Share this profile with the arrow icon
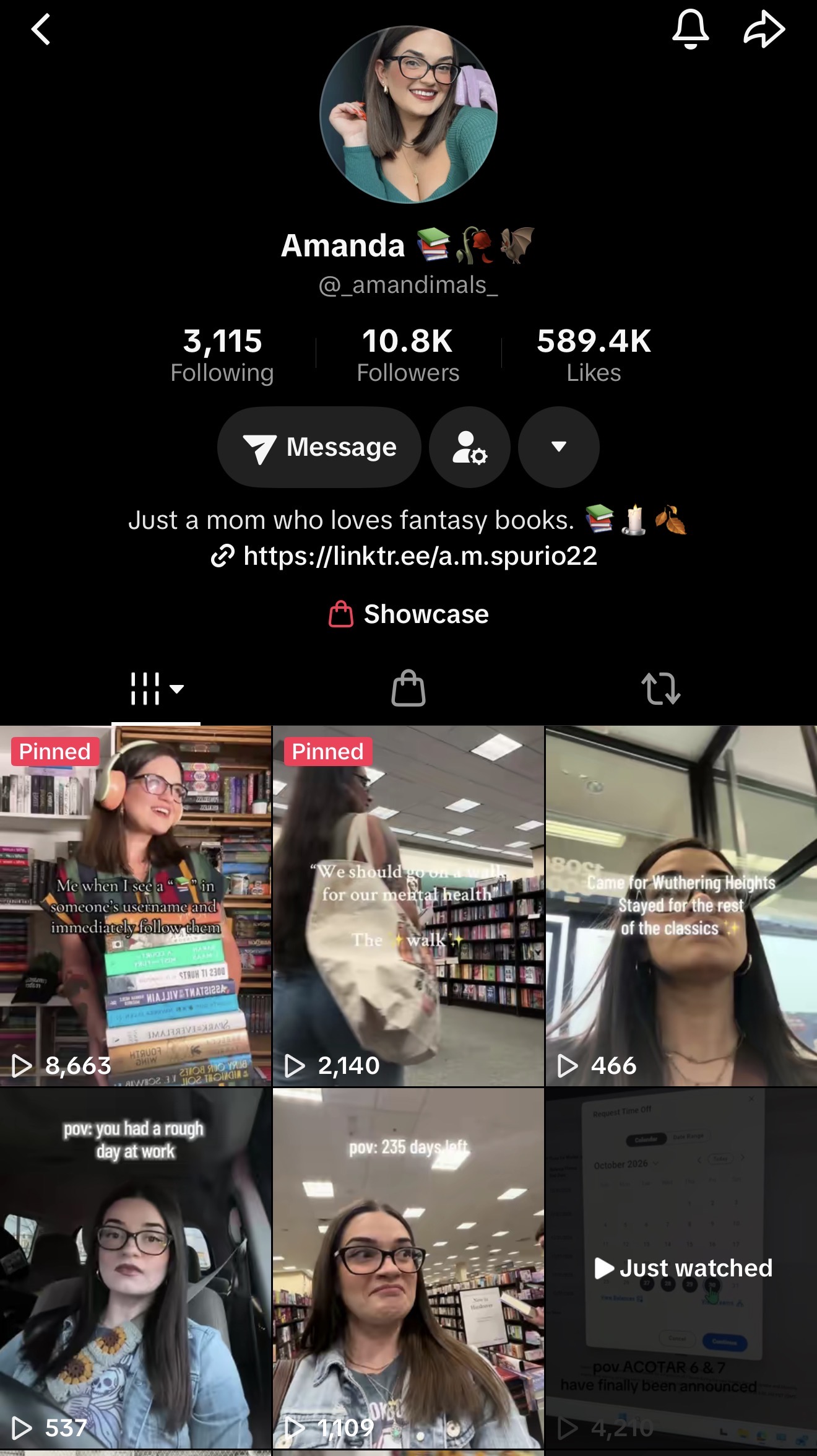817x1456 pixels. pyautogui.click(x=764, y=29)
